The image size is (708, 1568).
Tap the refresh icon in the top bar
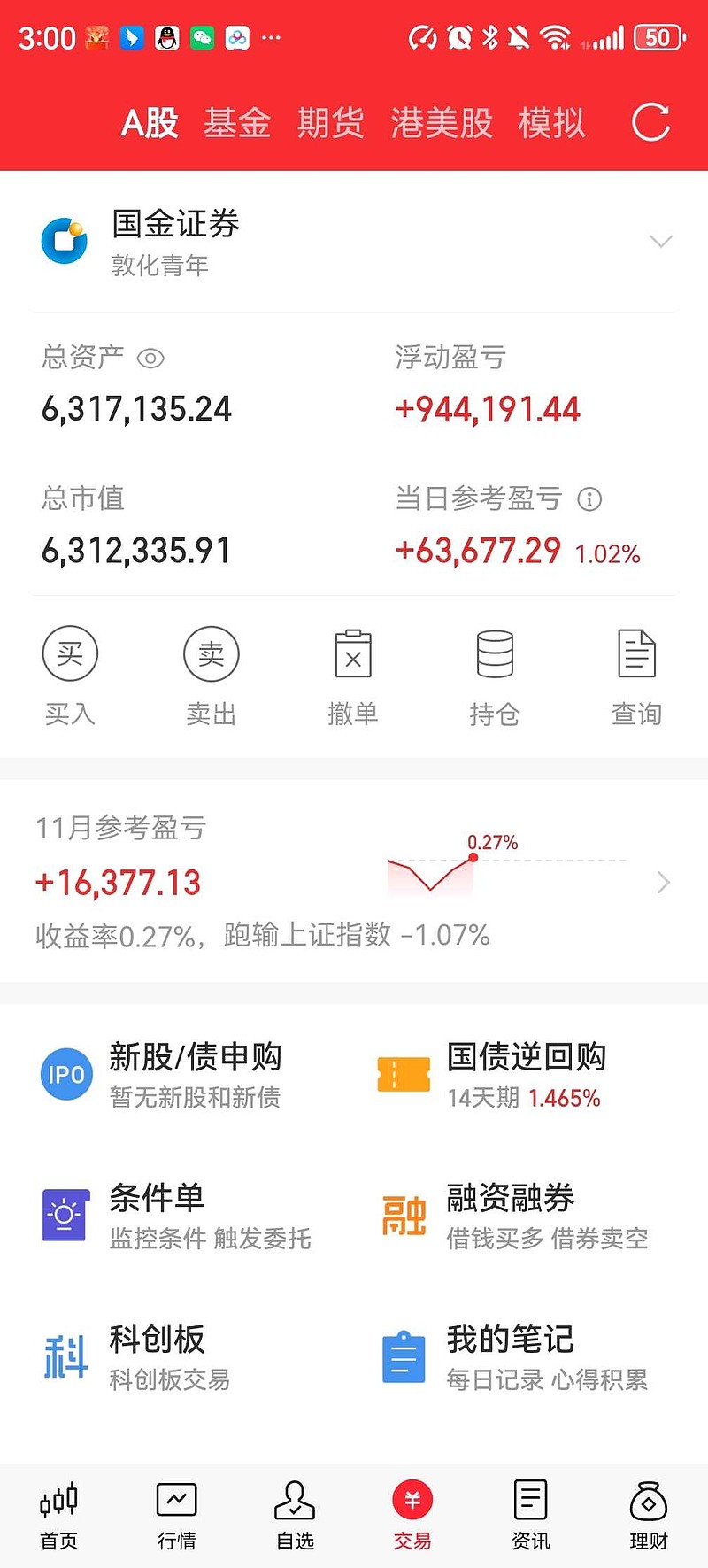pyautogui.click(x=651, y=123)
